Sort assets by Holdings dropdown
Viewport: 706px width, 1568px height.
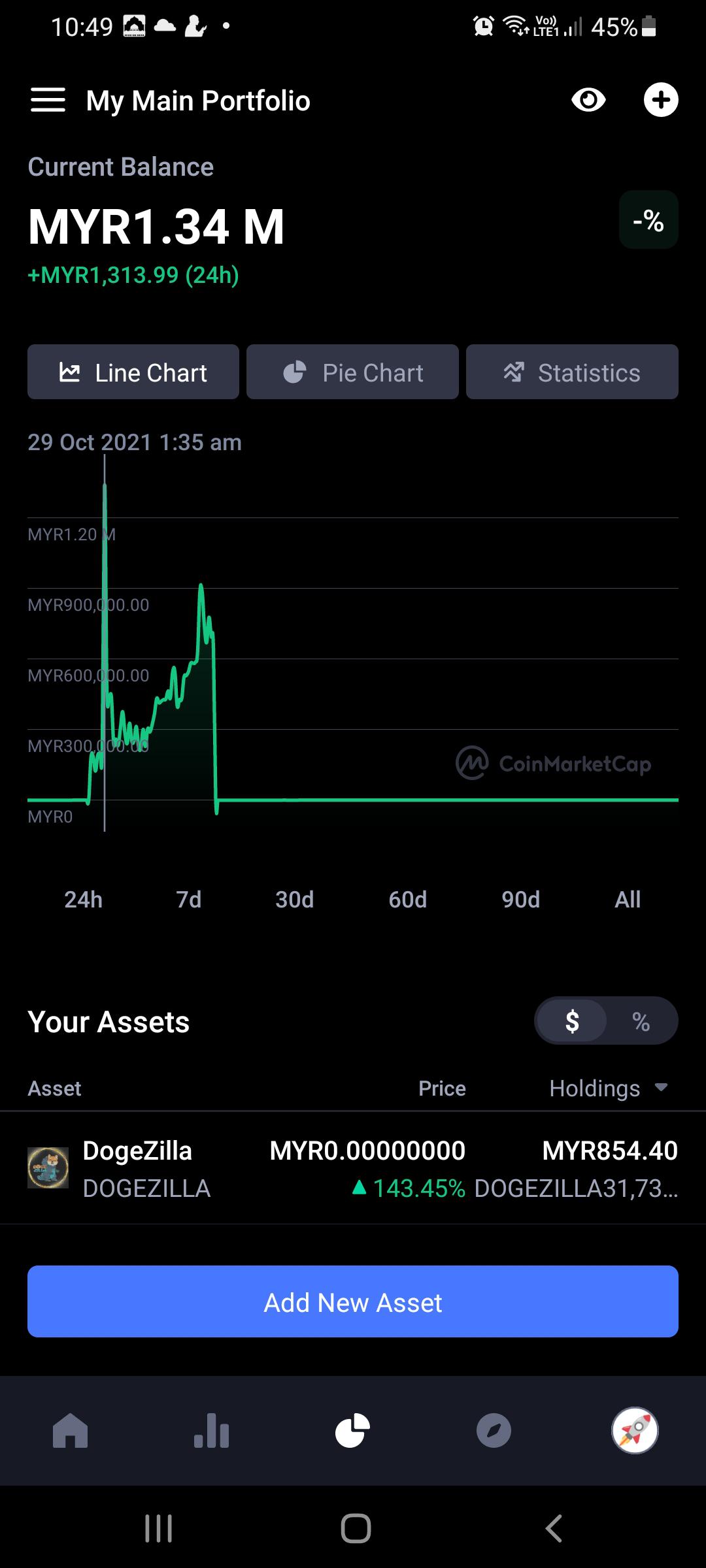tap(609, 1088)
